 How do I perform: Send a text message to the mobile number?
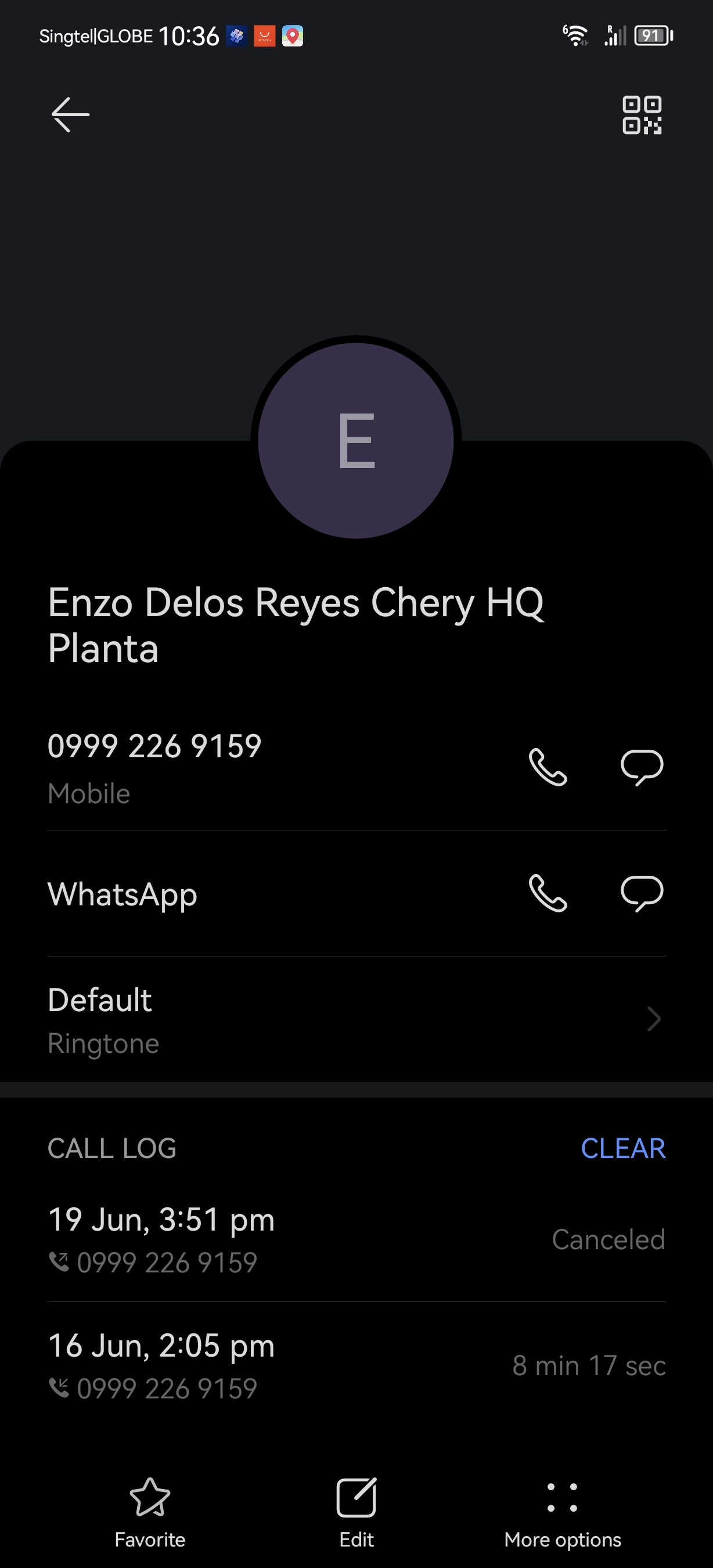(642, 767)
